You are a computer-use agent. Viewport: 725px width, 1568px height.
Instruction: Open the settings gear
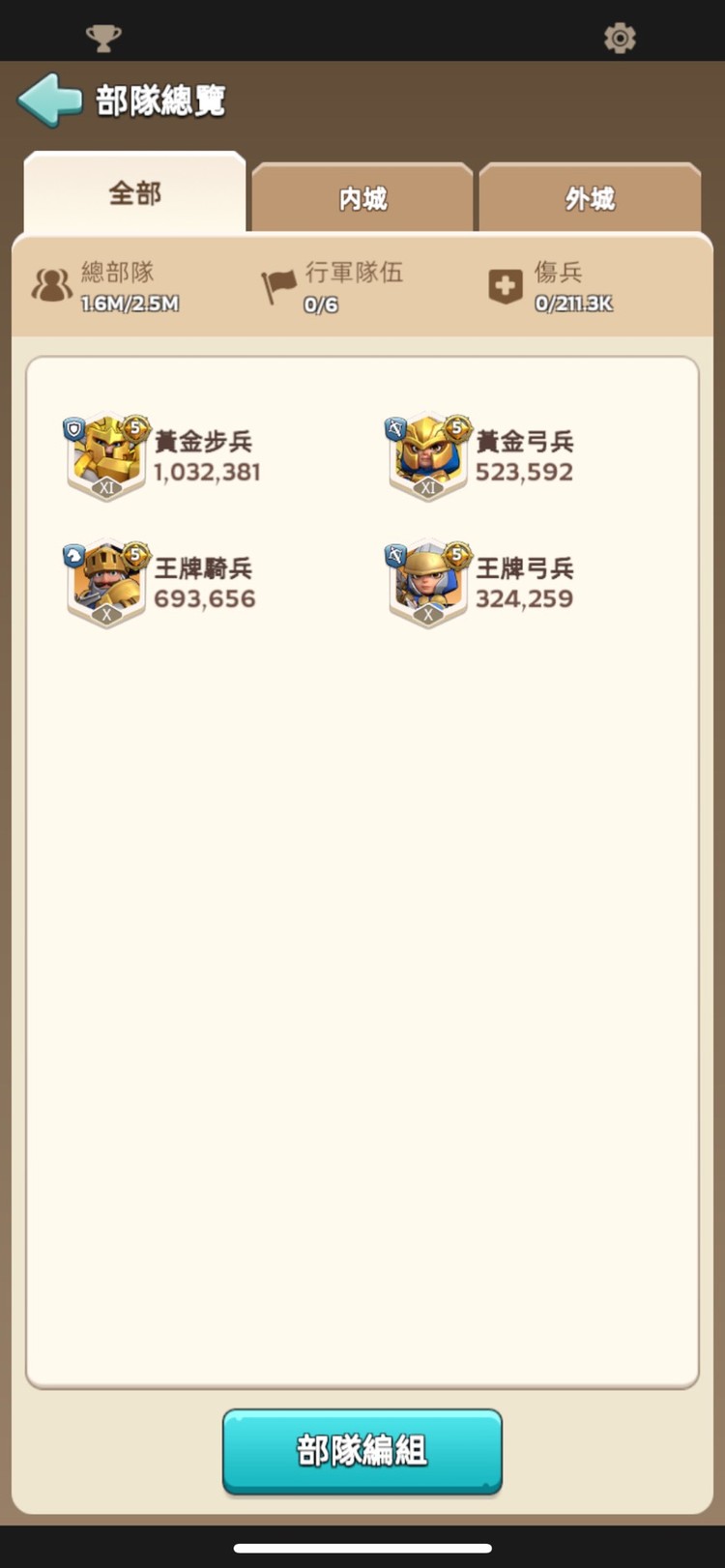click(x=620, y=37)
